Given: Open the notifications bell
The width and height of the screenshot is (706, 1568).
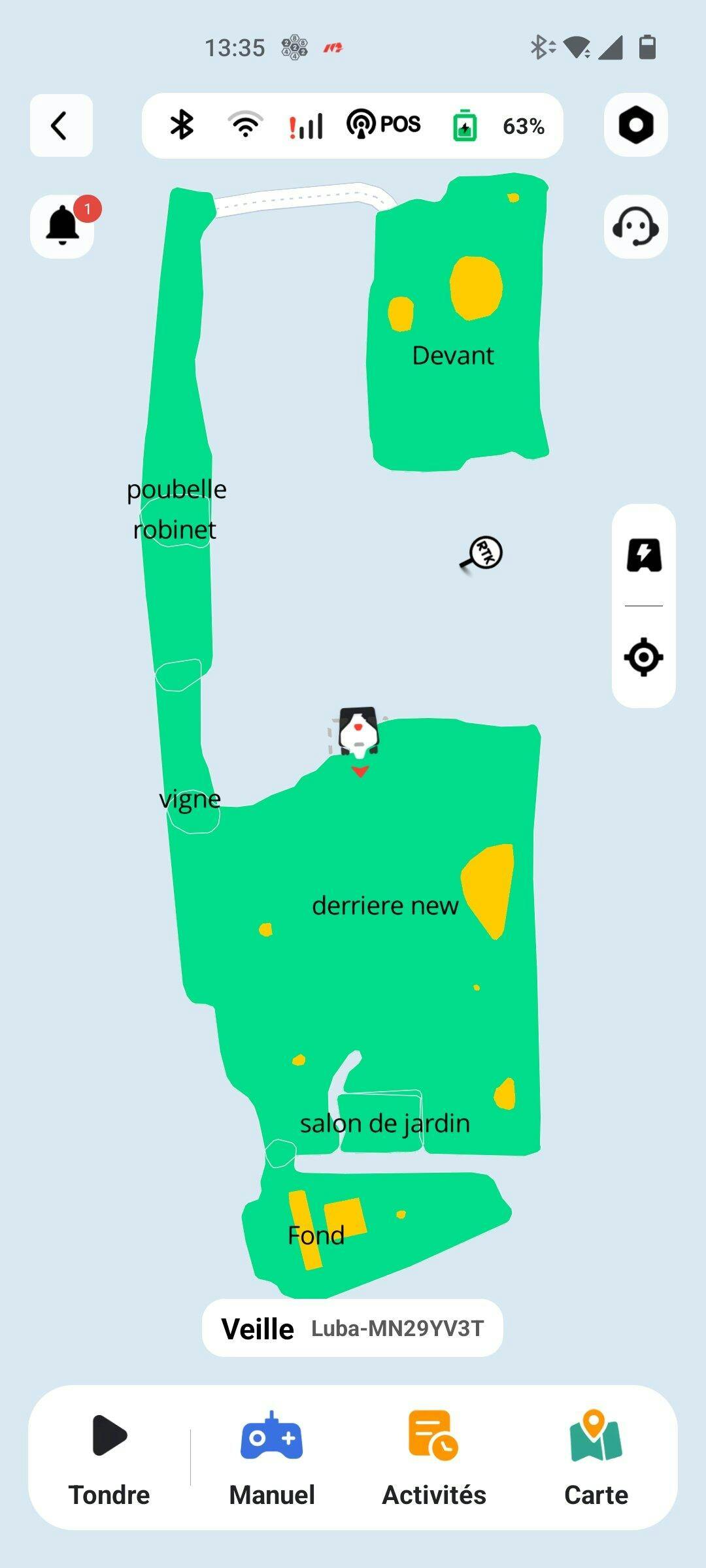Looking at the screenshot, I should point(63,226).
